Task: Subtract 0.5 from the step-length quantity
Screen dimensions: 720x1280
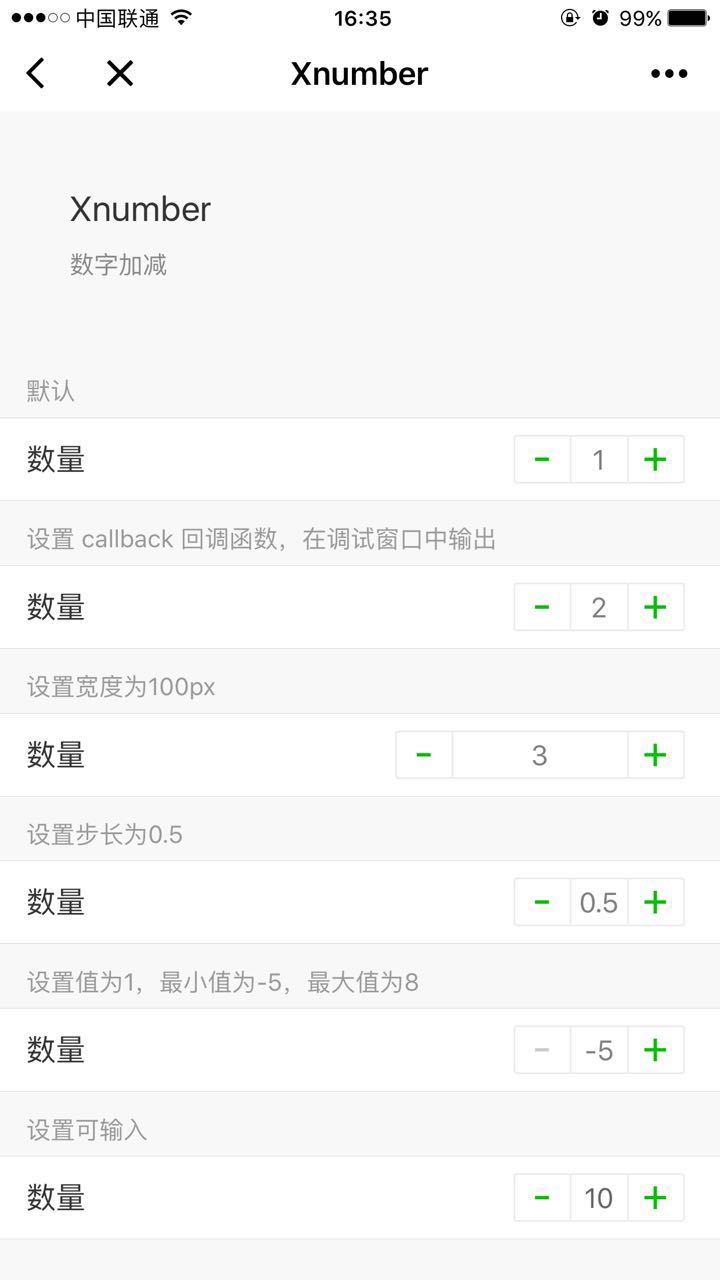Action: click(x=542, y=902)
